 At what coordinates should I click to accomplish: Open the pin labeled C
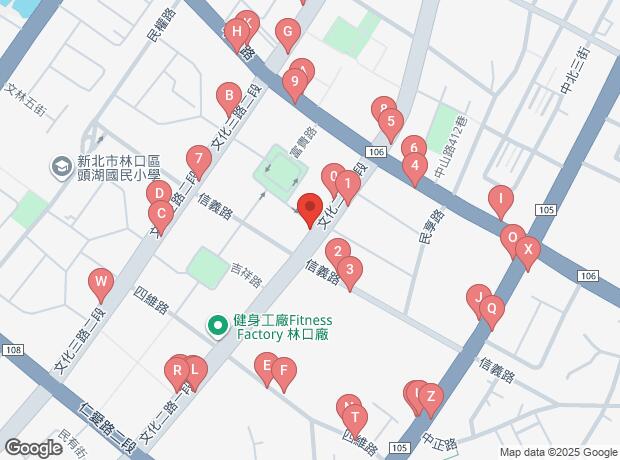161,218
